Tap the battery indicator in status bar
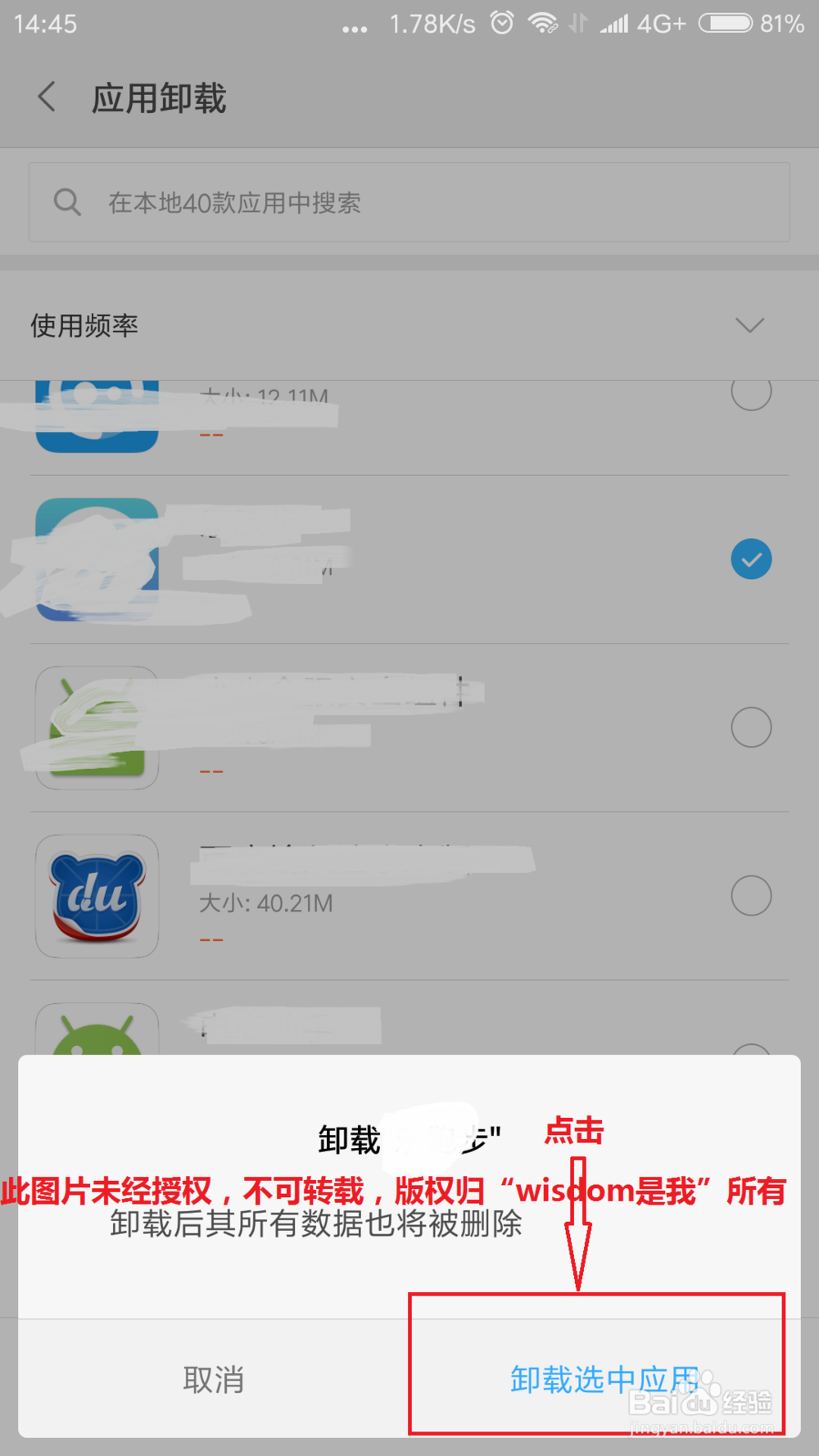Screen dimensions: 819x1456 pos(724,23)
